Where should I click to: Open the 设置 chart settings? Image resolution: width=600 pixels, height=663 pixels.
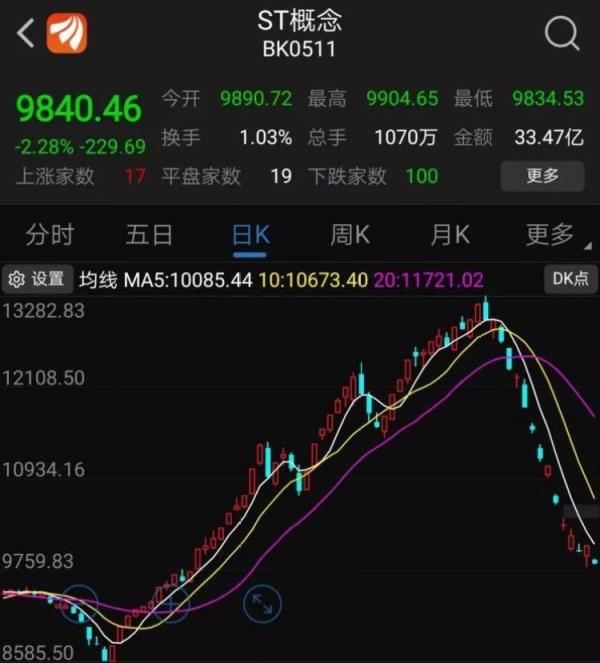(37, 279)
